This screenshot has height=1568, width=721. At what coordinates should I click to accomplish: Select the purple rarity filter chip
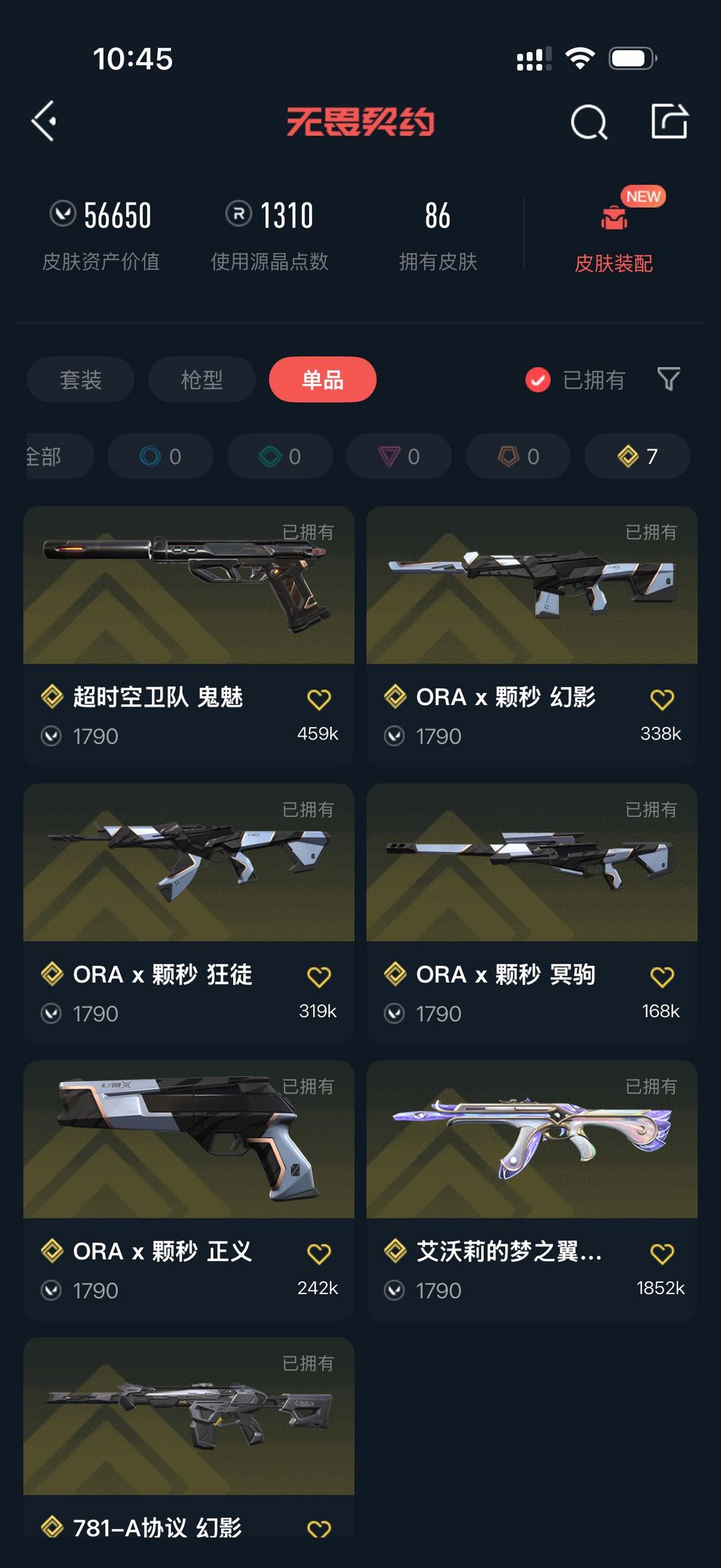tap(399, 456)
